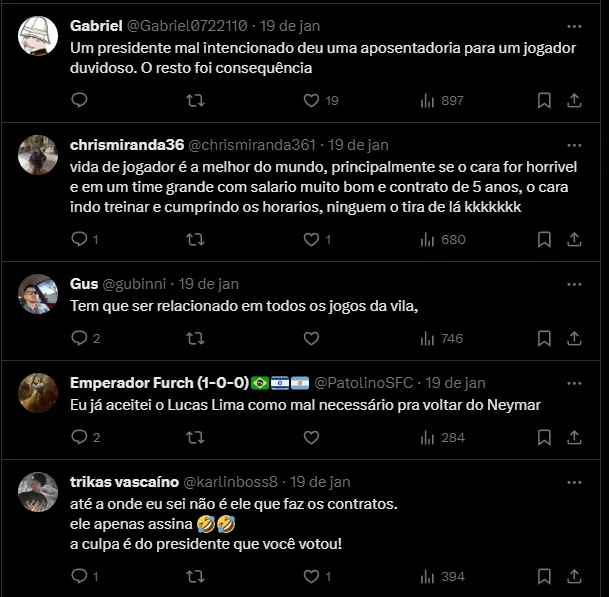Bookmark chrismiranda36's reply
609x597 pixels.
(544, 239)
